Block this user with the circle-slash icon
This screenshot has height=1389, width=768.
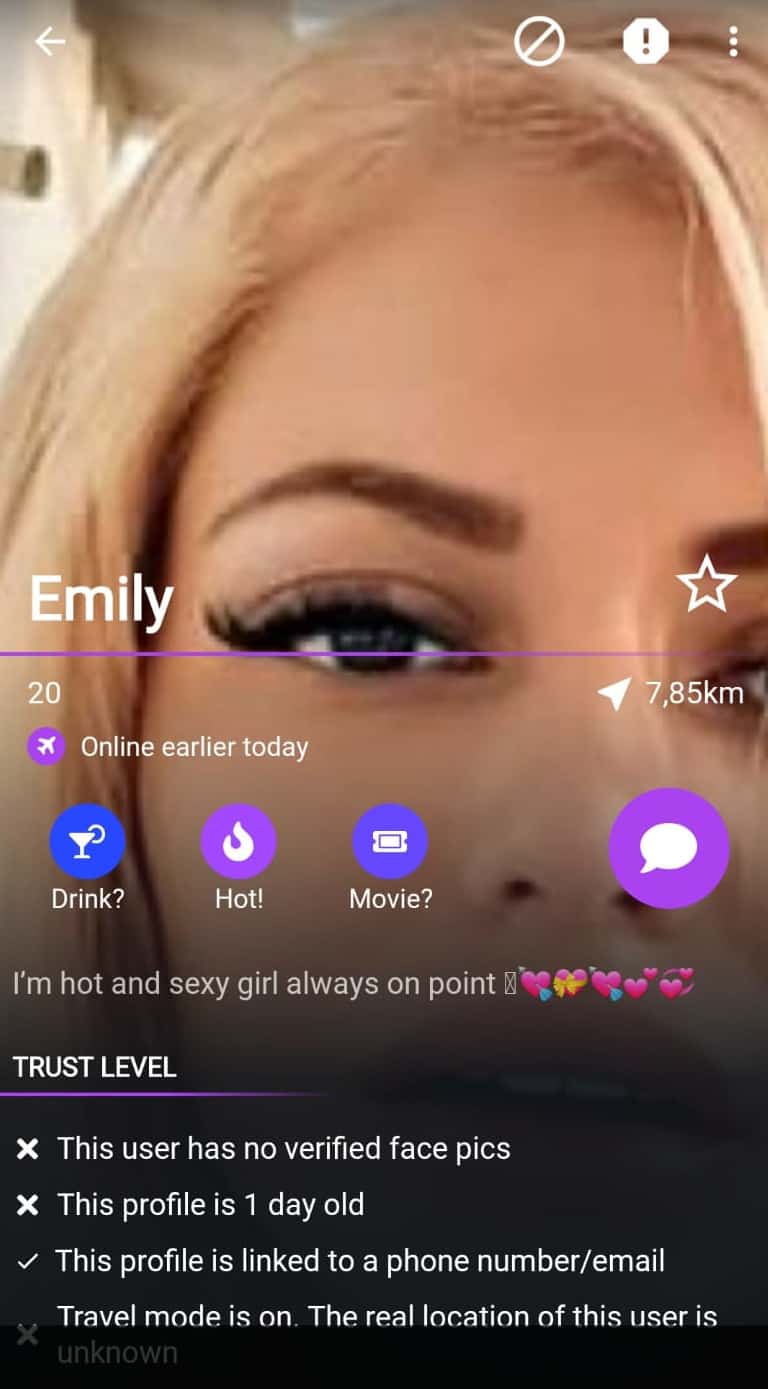coord(539,42)
